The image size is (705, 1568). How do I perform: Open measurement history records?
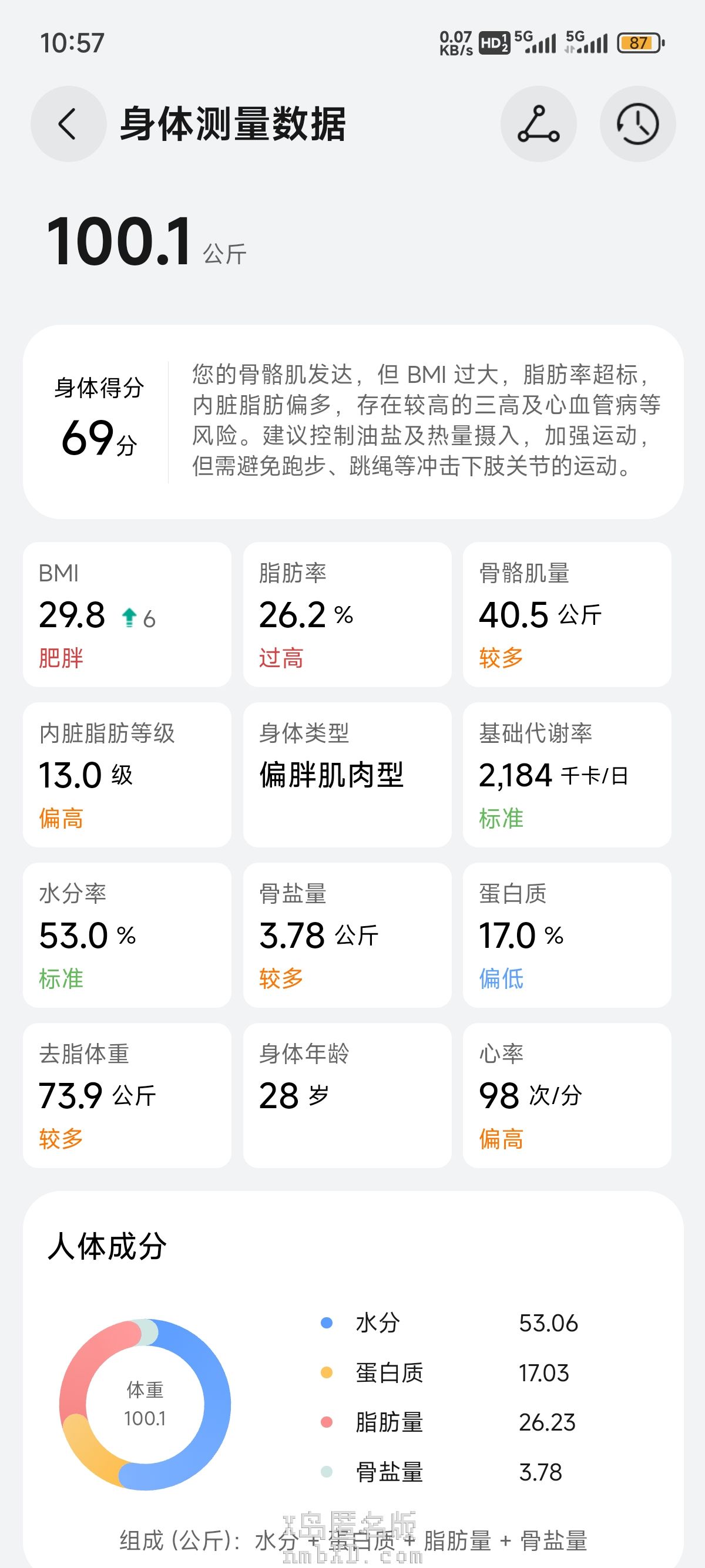click(637, 124)
